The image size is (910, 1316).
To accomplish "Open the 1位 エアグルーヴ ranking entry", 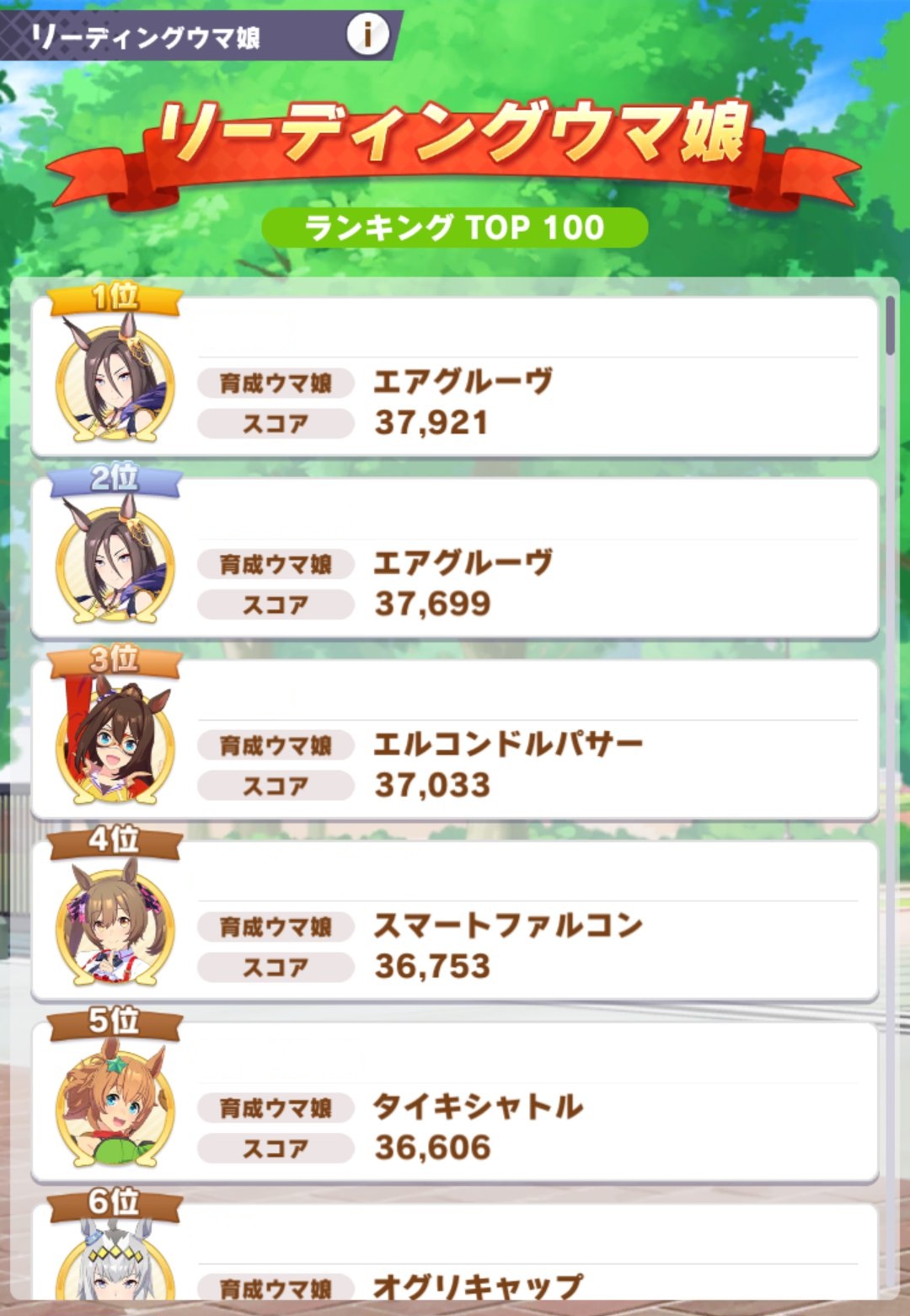I will 455,377.
